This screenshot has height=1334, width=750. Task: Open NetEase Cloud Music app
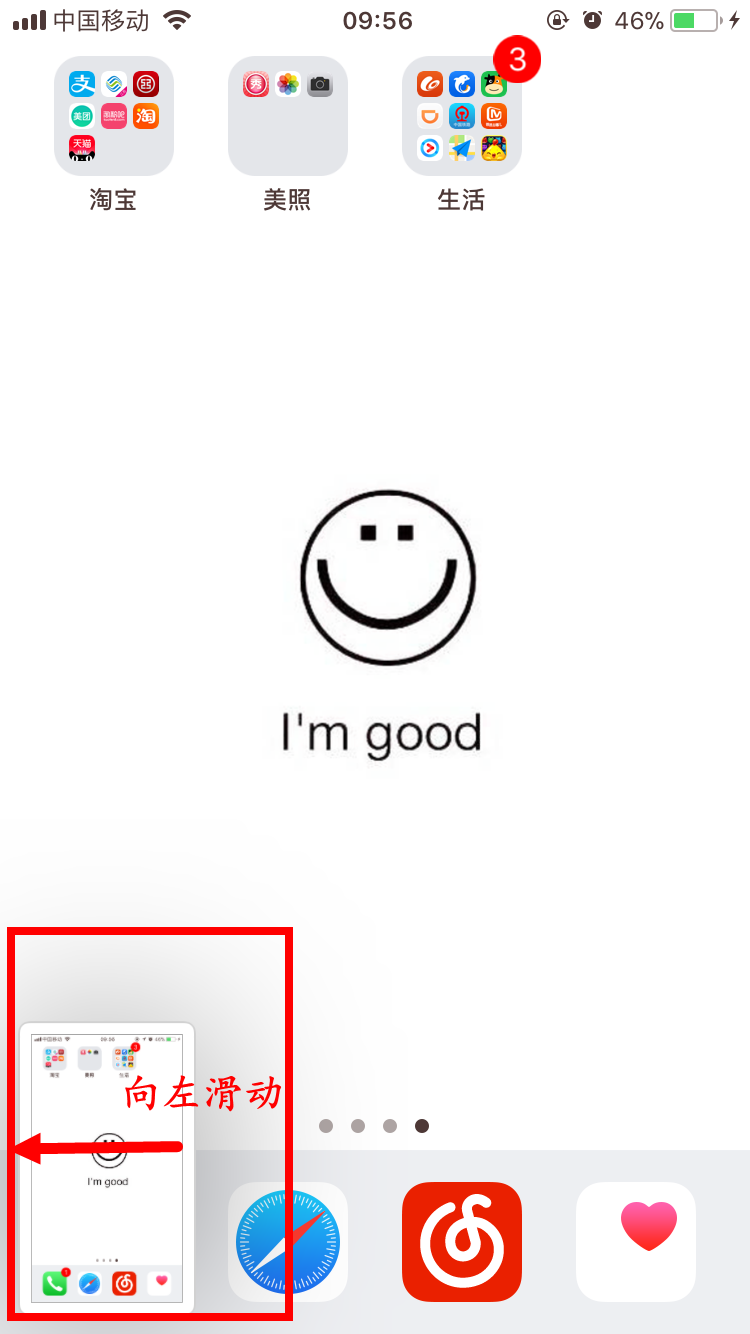(461, 1242)
